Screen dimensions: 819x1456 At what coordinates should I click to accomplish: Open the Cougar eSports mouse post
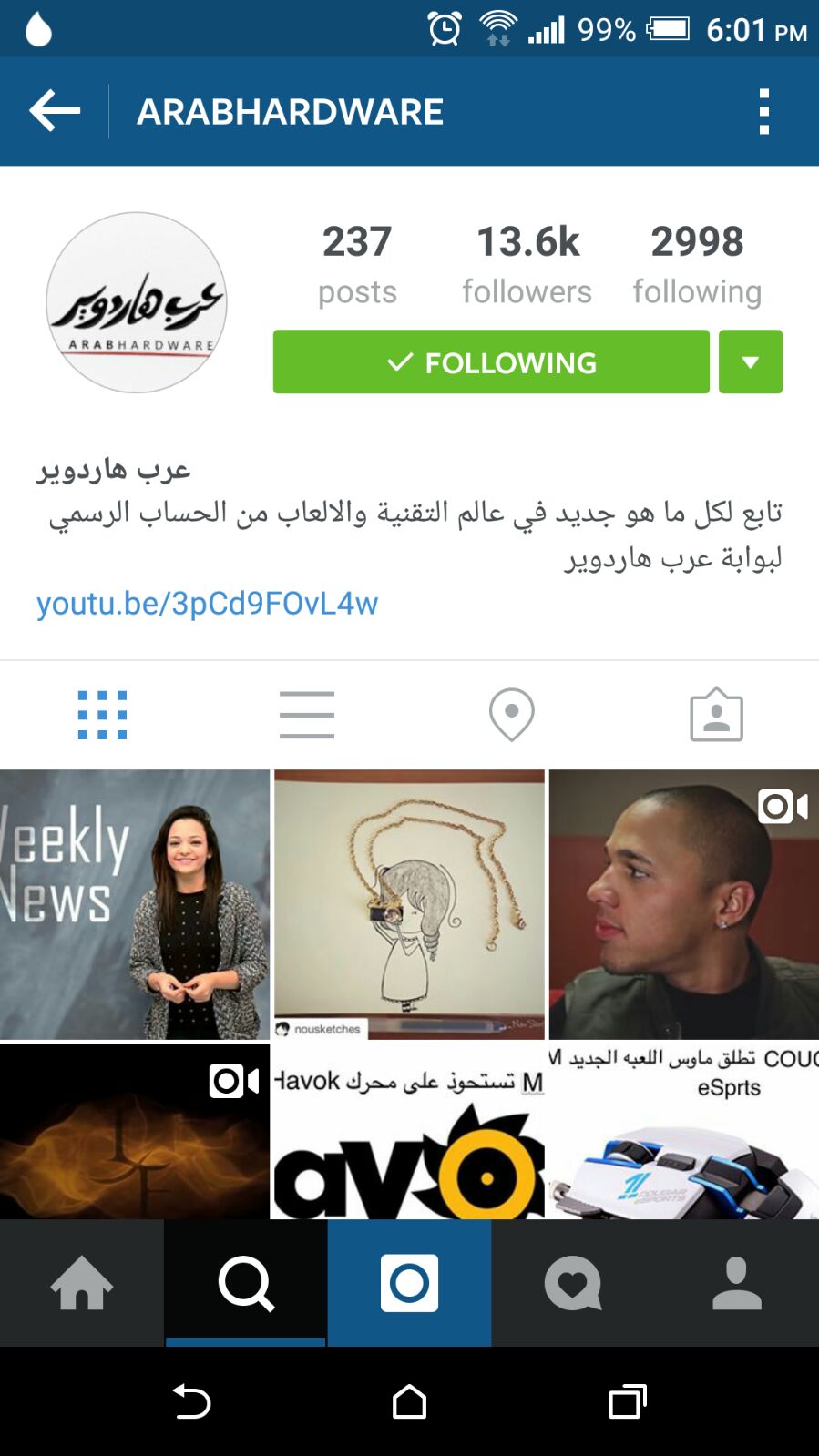coord(683,1132)
